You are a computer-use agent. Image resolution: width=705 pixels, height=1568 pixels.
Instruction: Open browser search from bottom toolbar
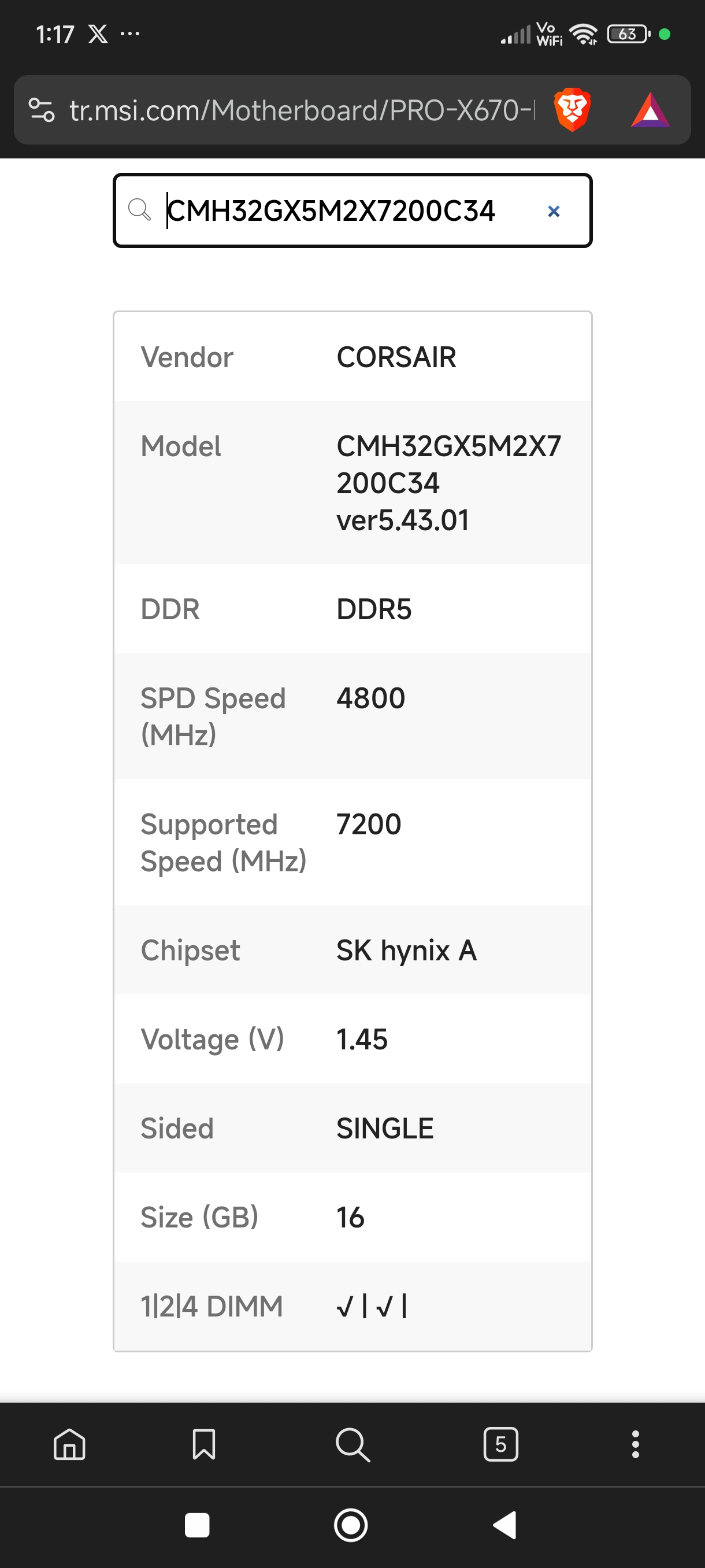coord(353,1444)
